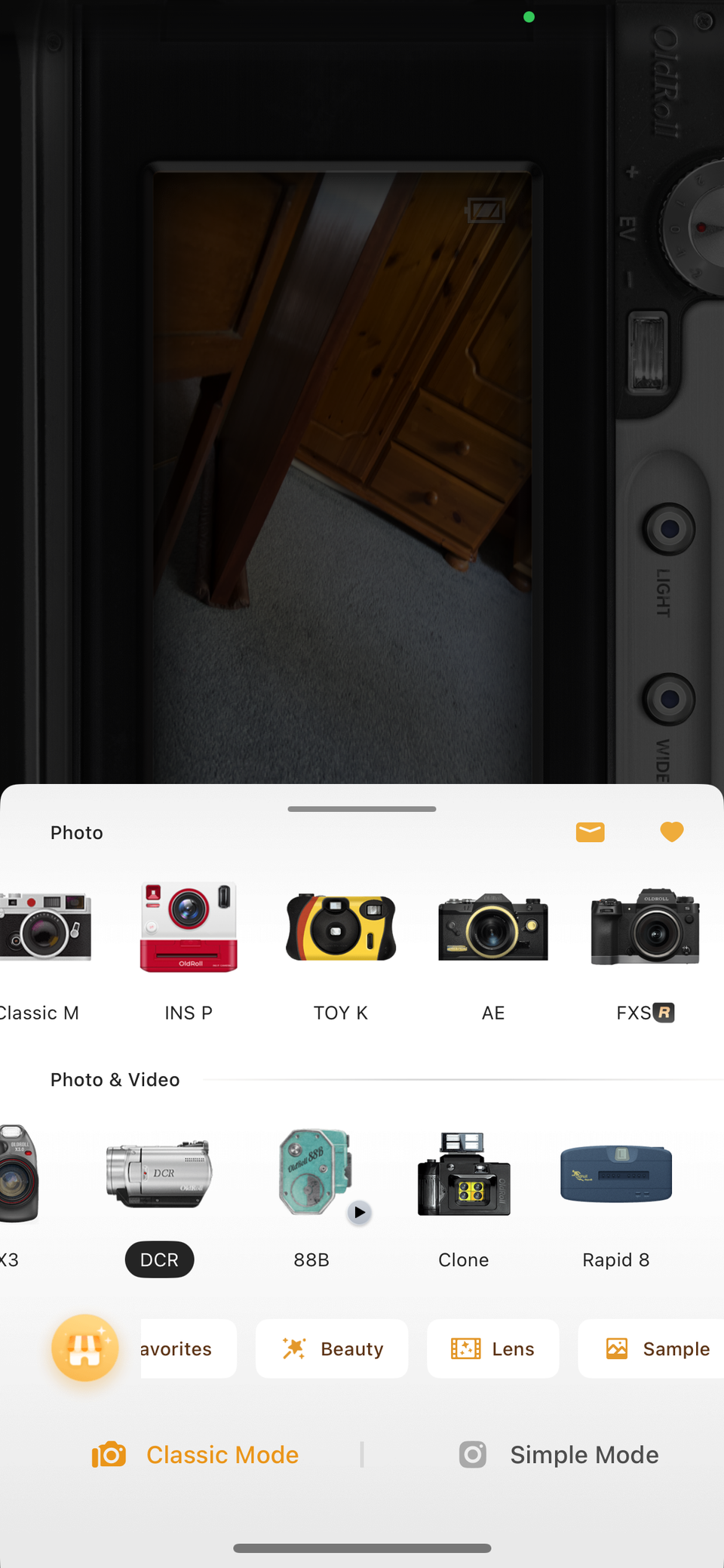Select the TOY K camera thumbnail
The height and width of the screenshot is (1568, 724).
[340, 928]
